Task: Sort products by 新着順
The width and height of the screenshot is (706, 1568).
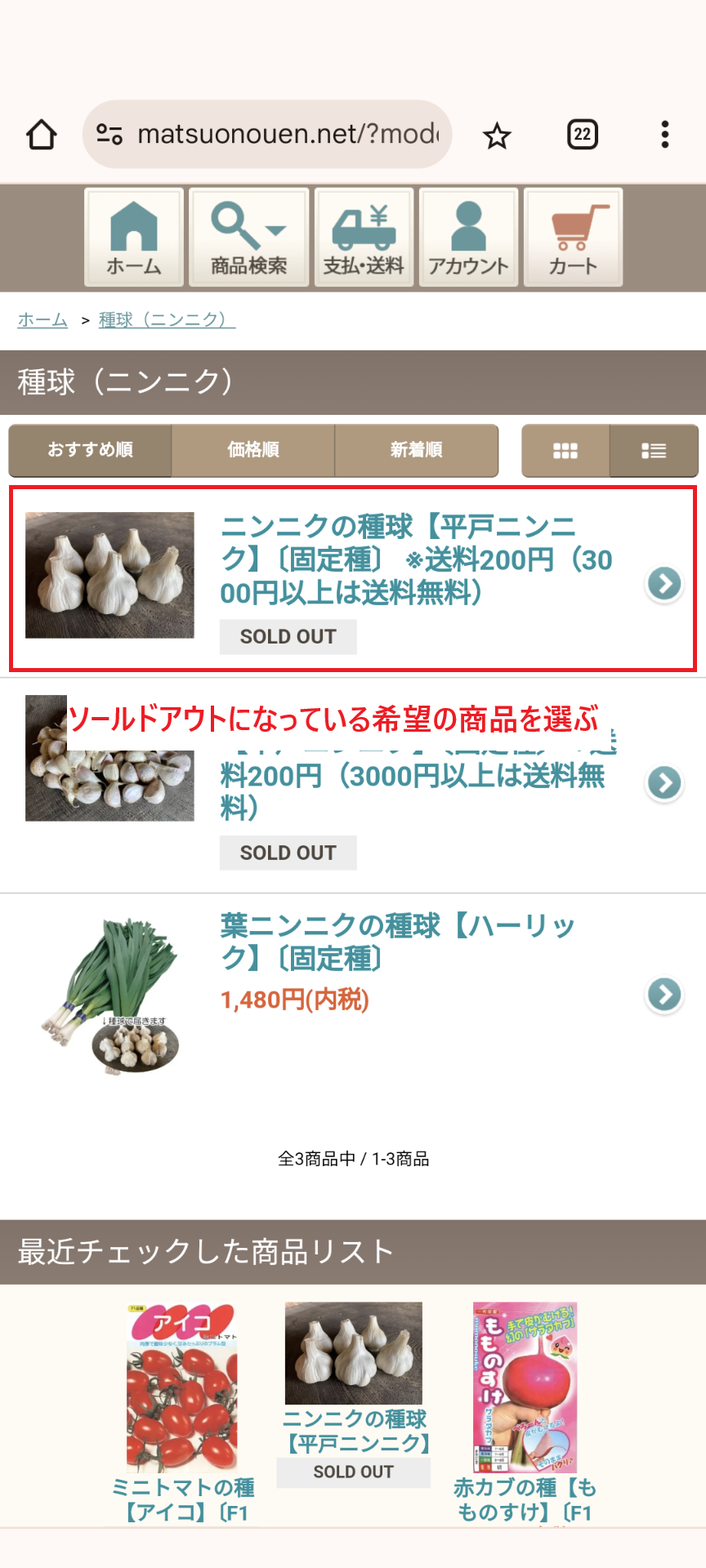Action: click(x=416, y=450)
